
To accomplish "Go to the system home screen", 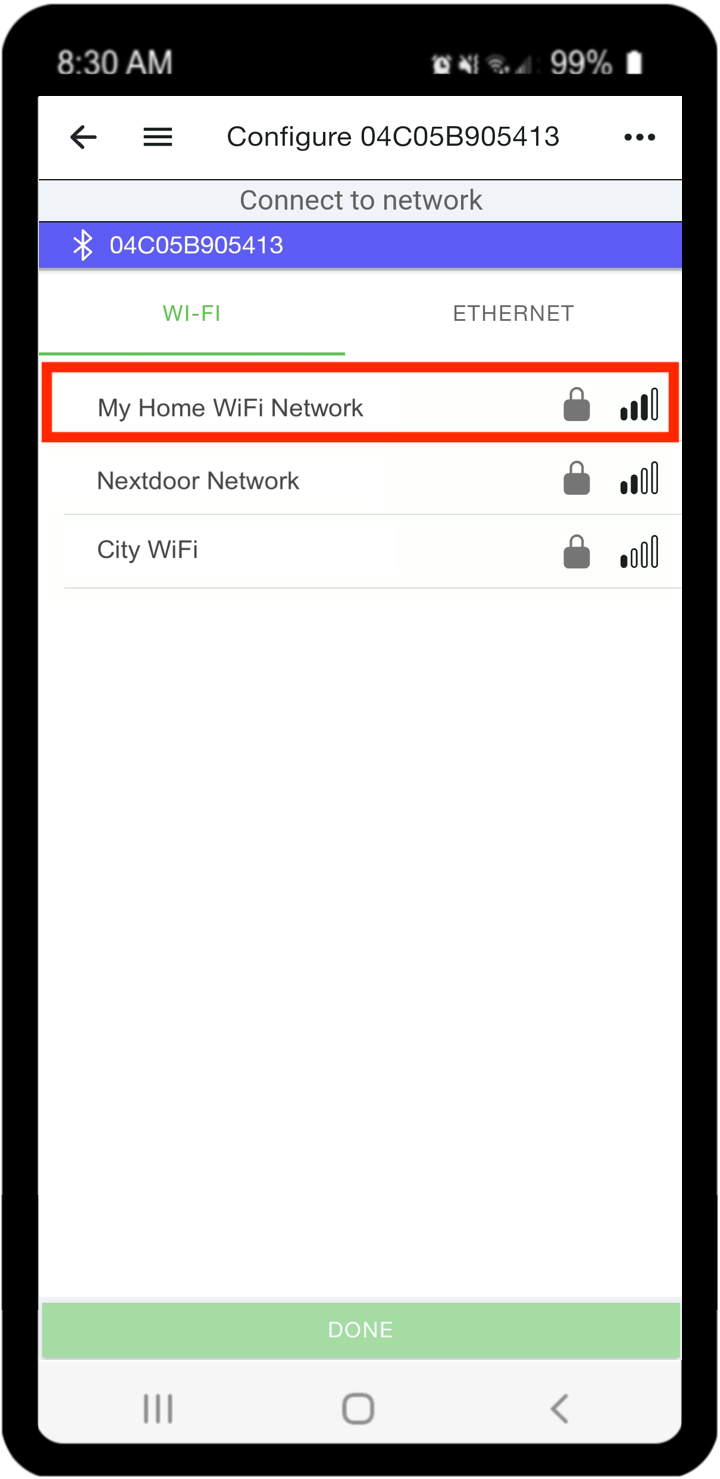I will [x=358, y=1408].
